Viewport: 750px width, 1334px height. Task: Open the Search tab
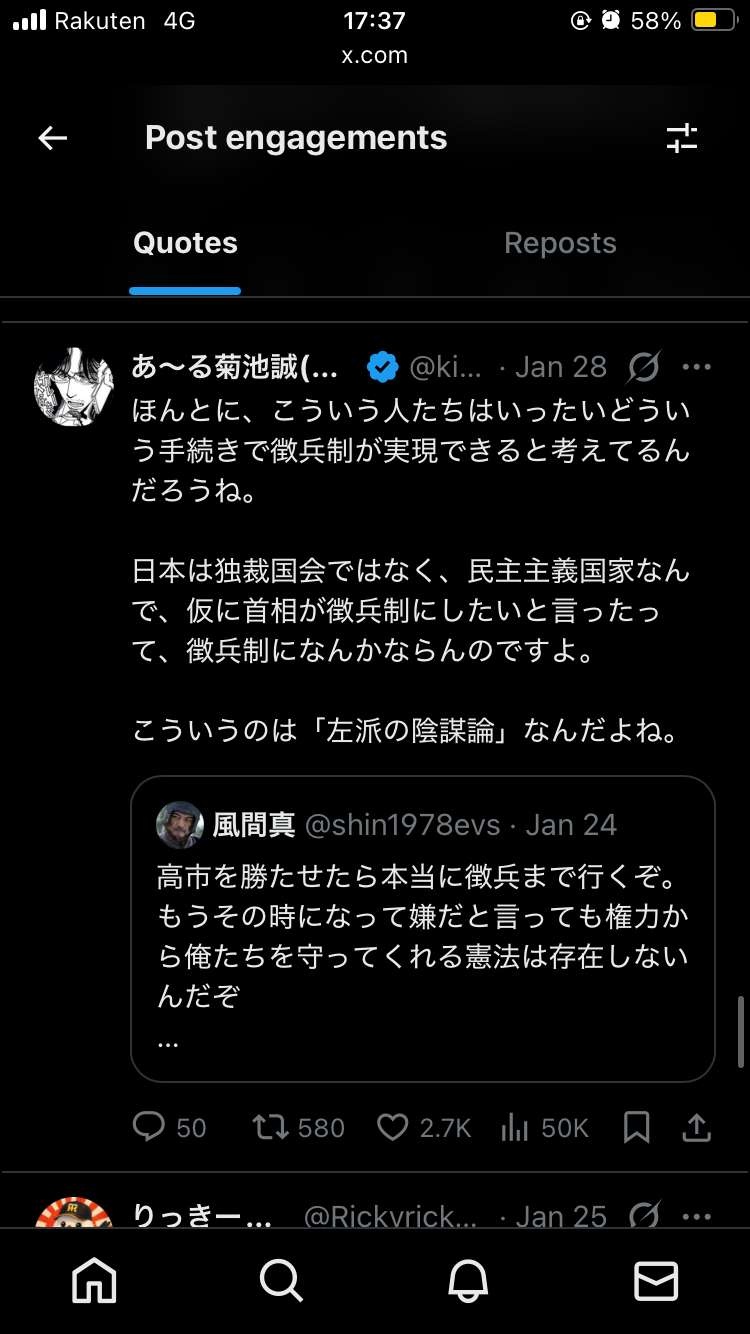click(281, 1281)
